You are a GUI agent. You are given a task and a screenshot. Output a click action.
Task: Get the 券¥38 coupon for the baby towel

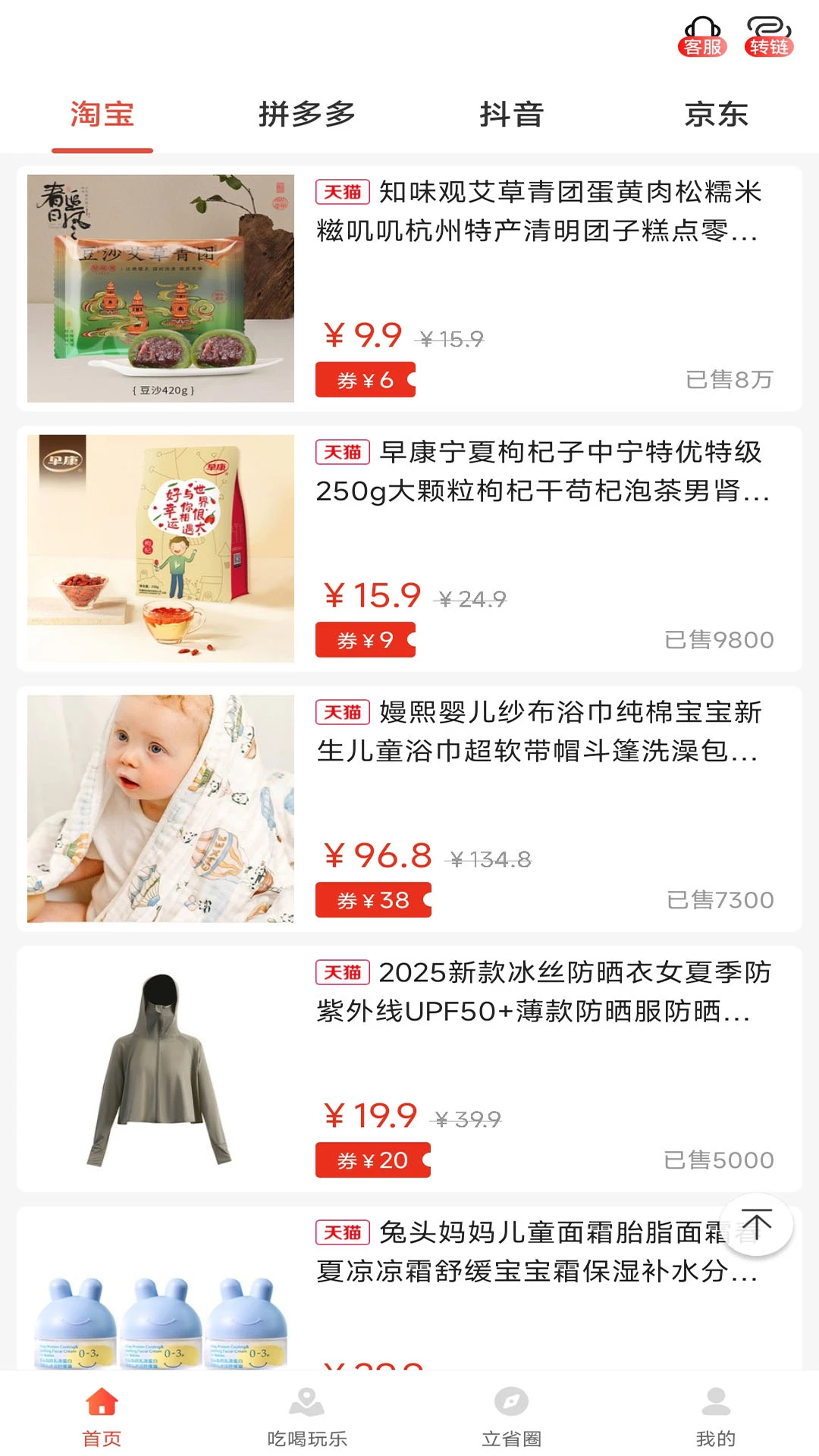[373, 900]
